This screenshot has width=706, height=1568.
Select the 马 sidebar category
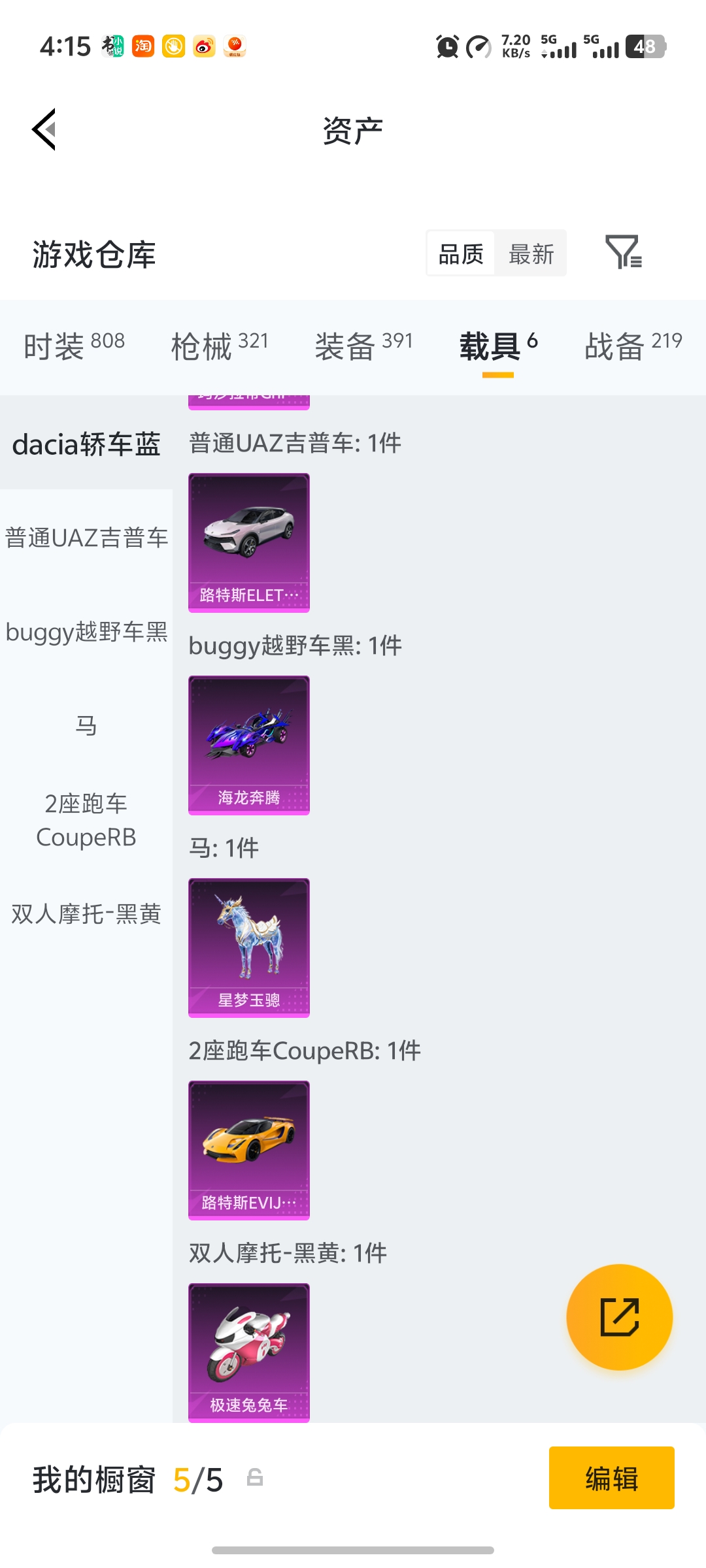point(86,726)
